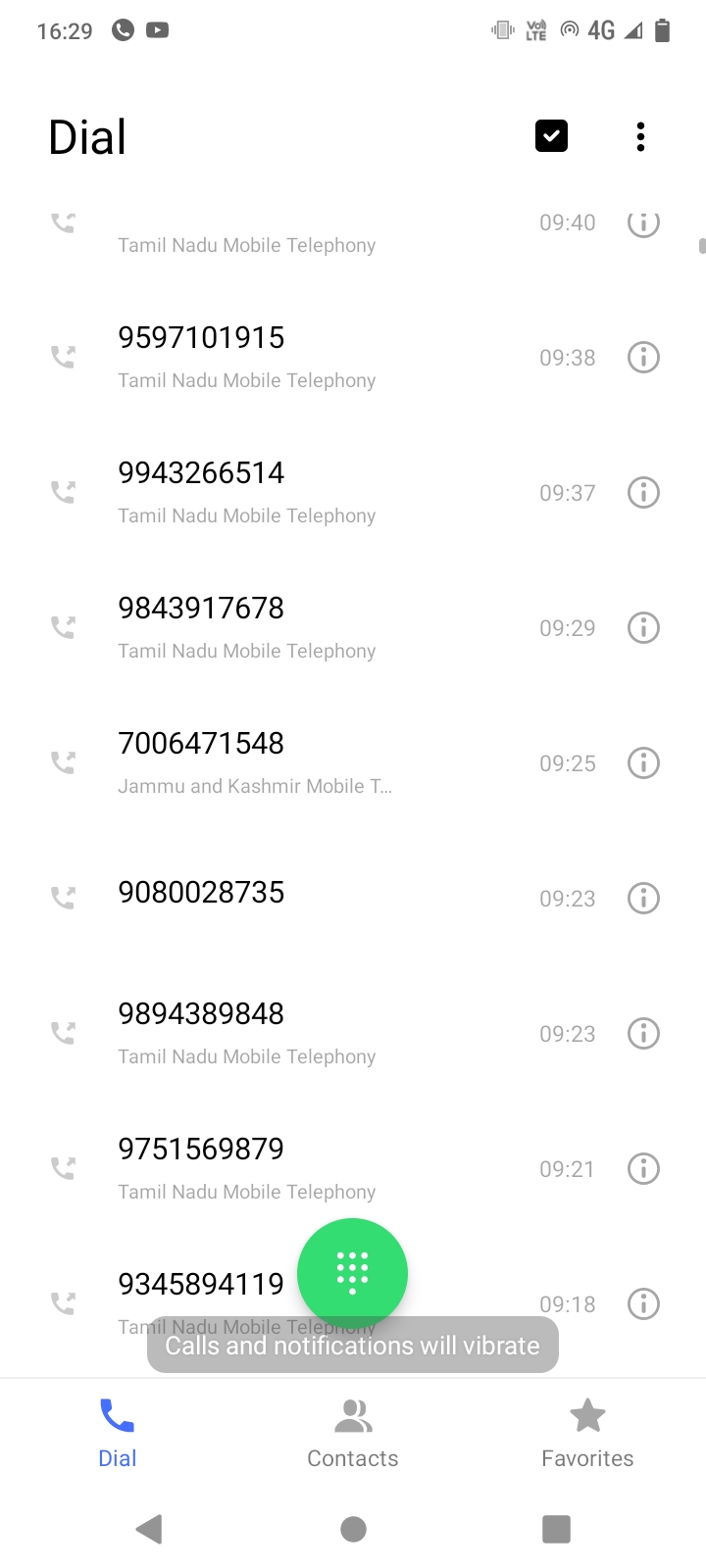Switch to the Favorites tab
Viewport: 706px width, 1568px height.
coord(587,1432)
